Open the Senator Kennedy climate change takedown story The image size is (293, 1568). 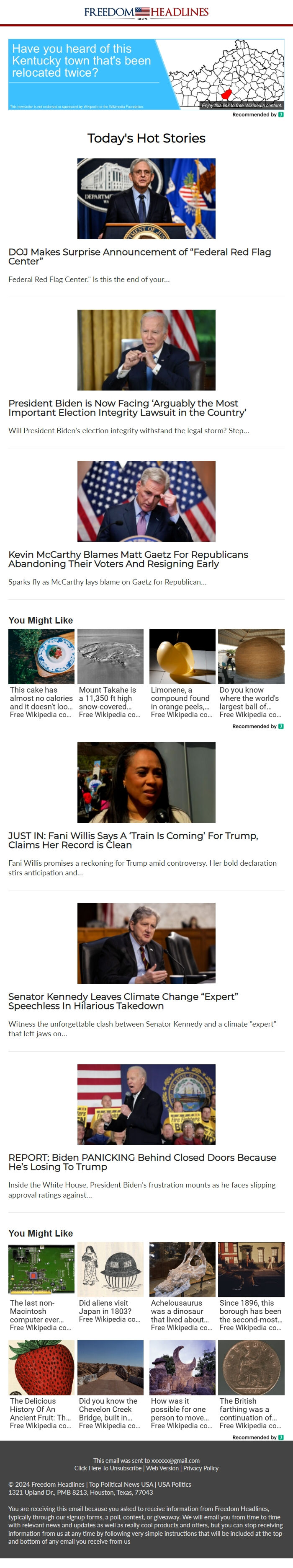click(x=123, y=1001)
